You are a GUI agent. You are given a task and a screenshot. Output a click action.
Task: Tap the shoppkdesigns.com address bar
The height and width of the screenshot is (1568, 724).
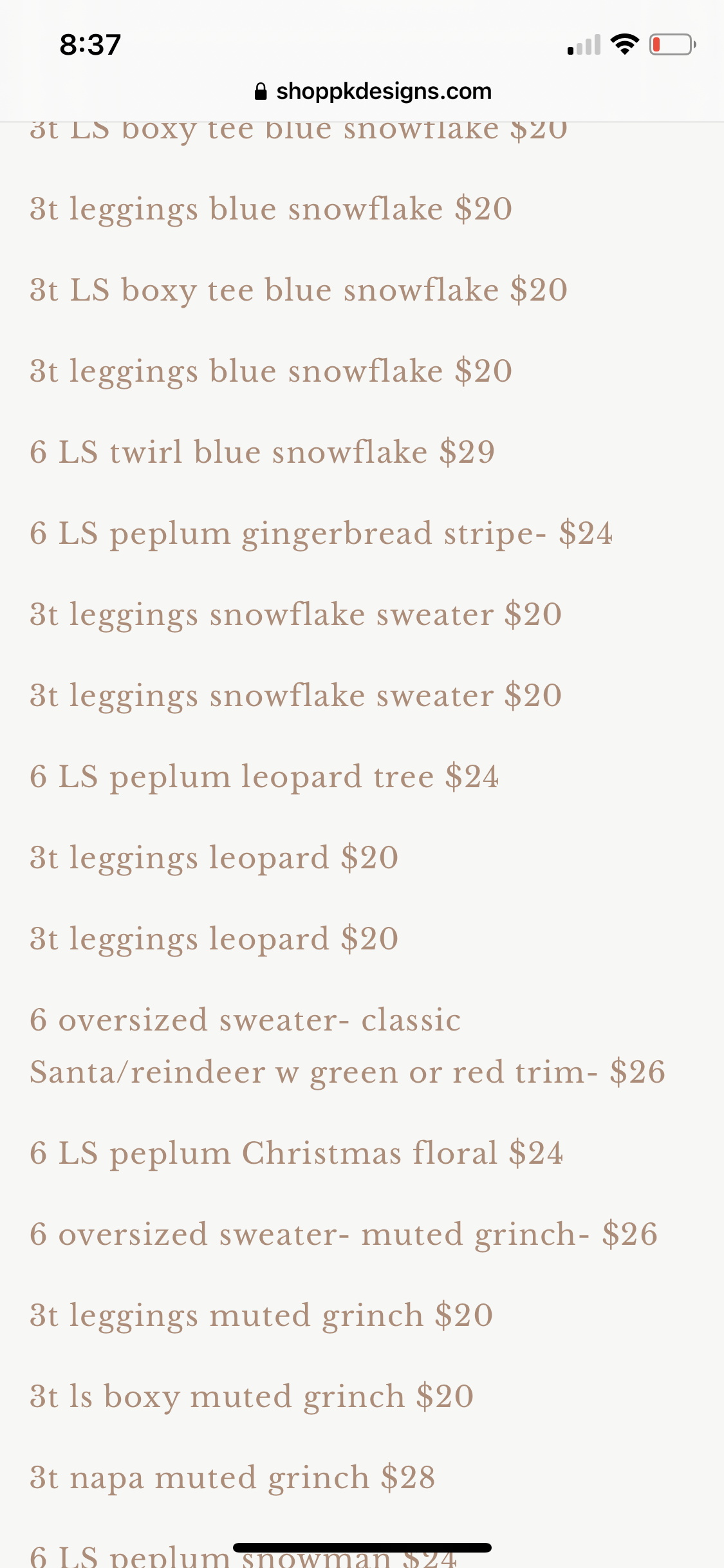click(373, 91)
